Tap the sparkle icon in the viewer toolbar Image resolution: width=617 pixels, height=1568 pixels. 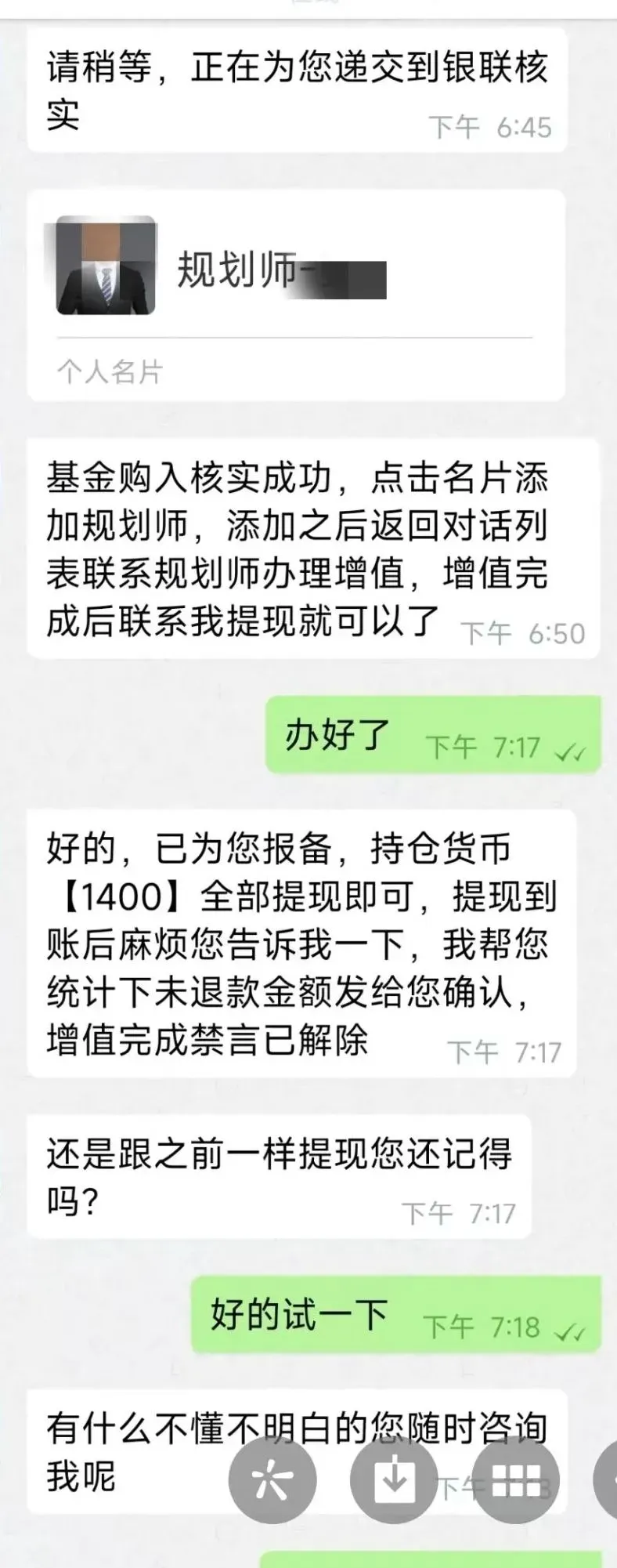pyautogui.click(x=271, y=1479)
